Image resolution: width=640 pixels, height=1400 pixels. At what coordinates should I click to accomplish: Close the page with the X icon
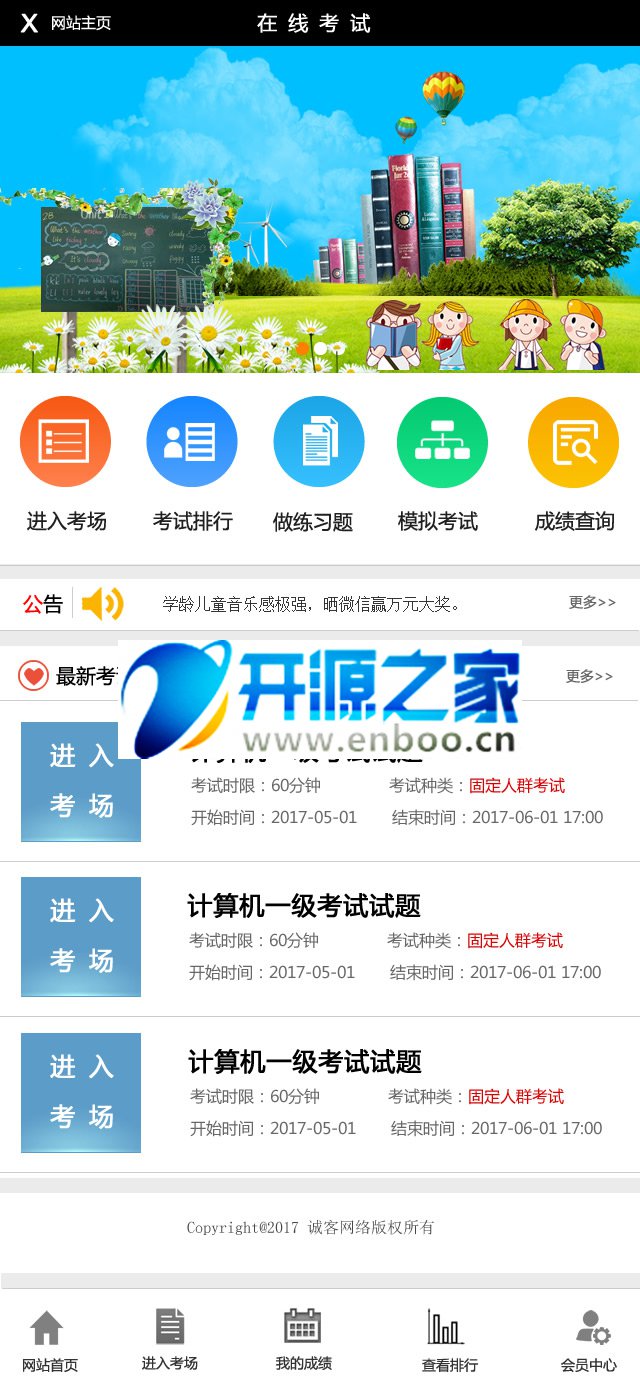[30, 23]
